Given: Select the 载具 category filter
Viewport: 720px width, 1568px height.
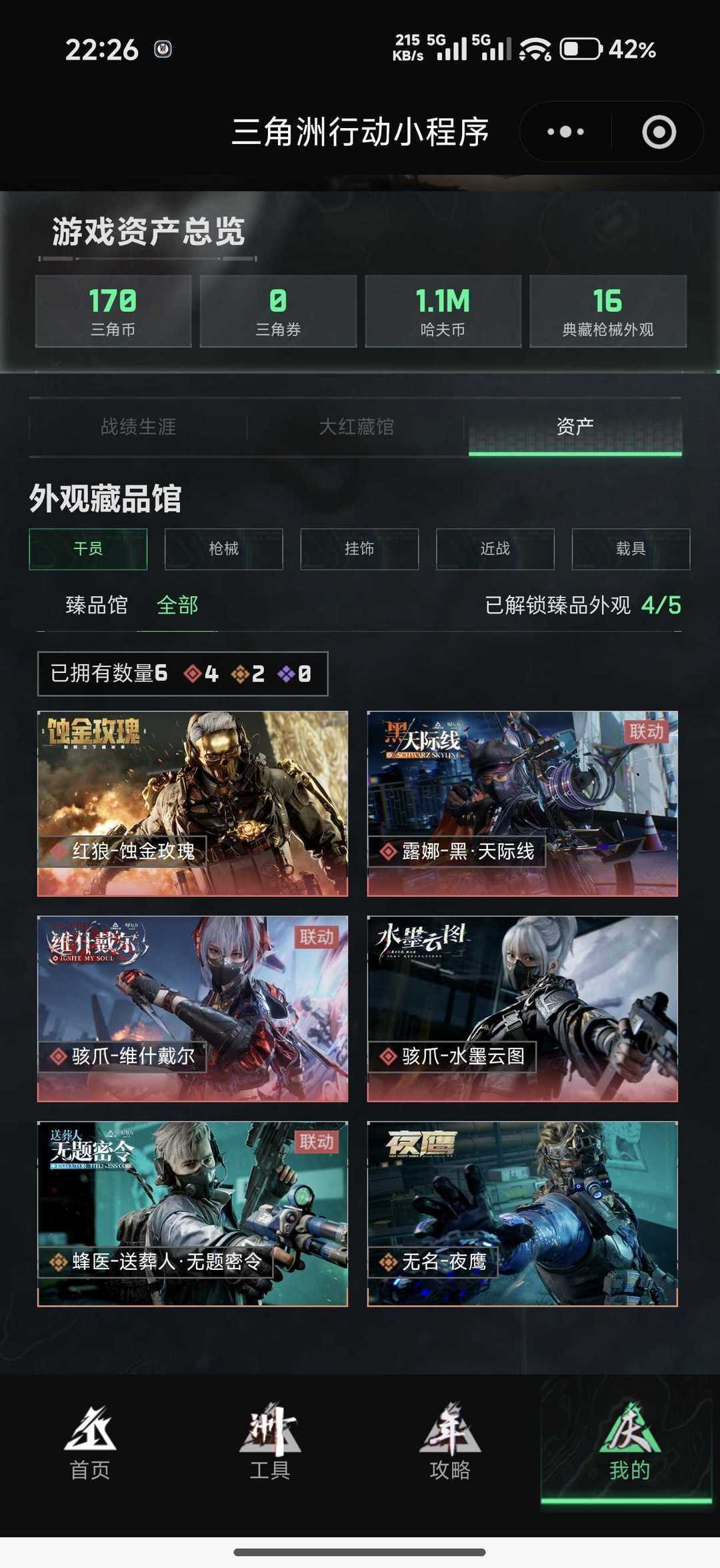Looking at the screenshot, I should 630,549.
